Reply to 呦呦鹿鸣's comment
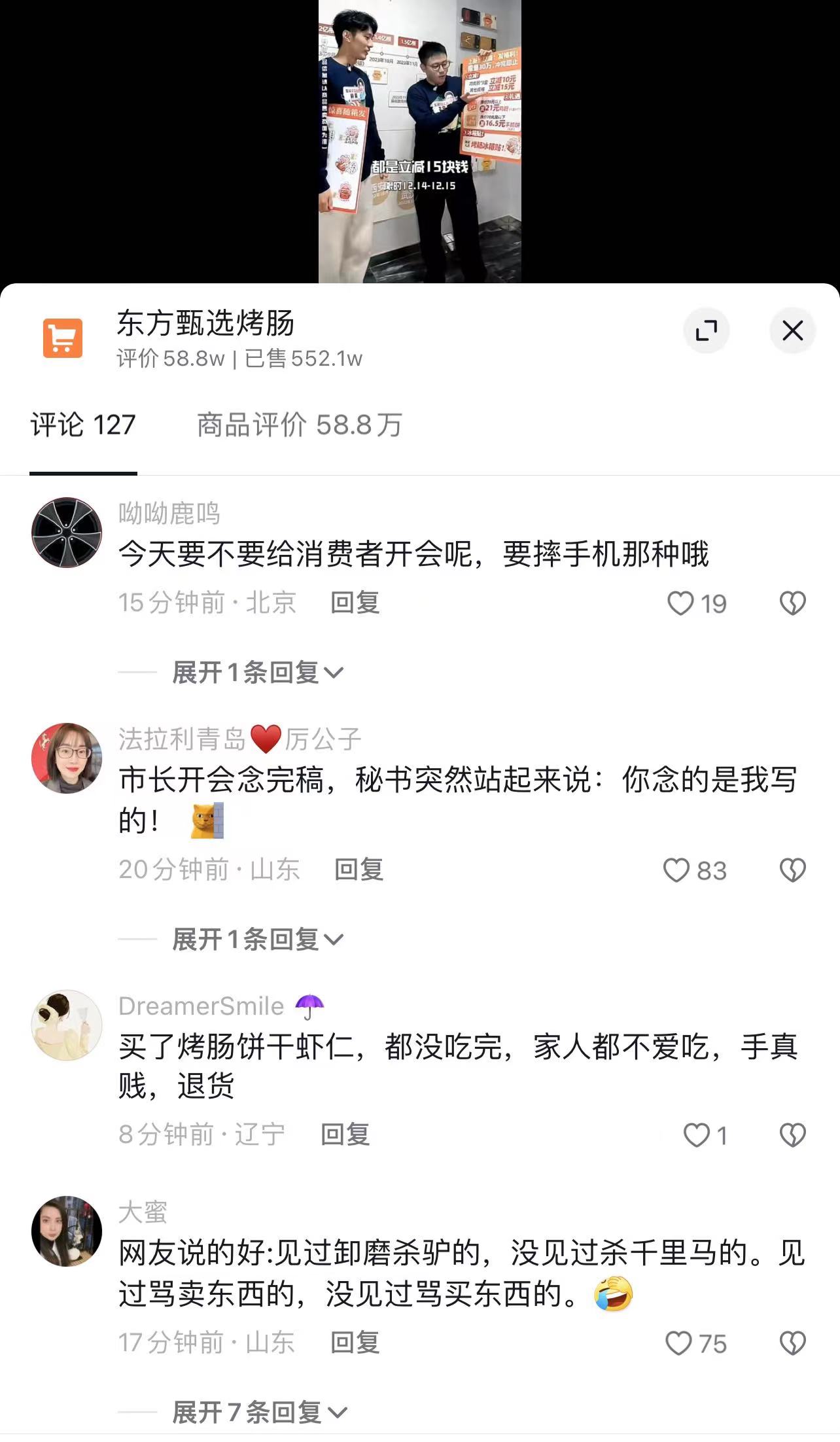The width and height of the screenshot is (840, 1442). (x=355, y=603)
